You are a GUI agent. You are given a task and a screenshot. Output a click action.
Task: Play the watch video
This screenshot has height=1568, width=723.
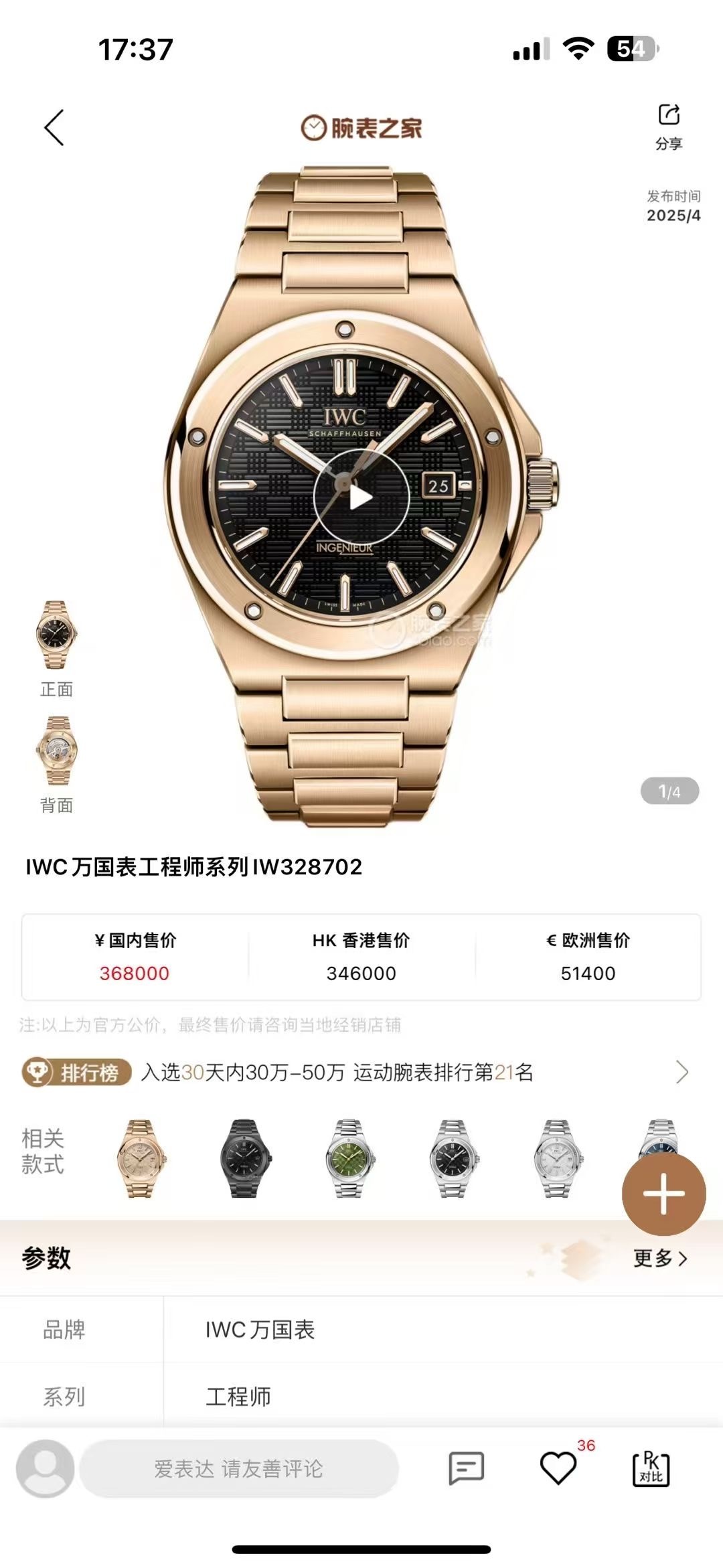point(361,497)
